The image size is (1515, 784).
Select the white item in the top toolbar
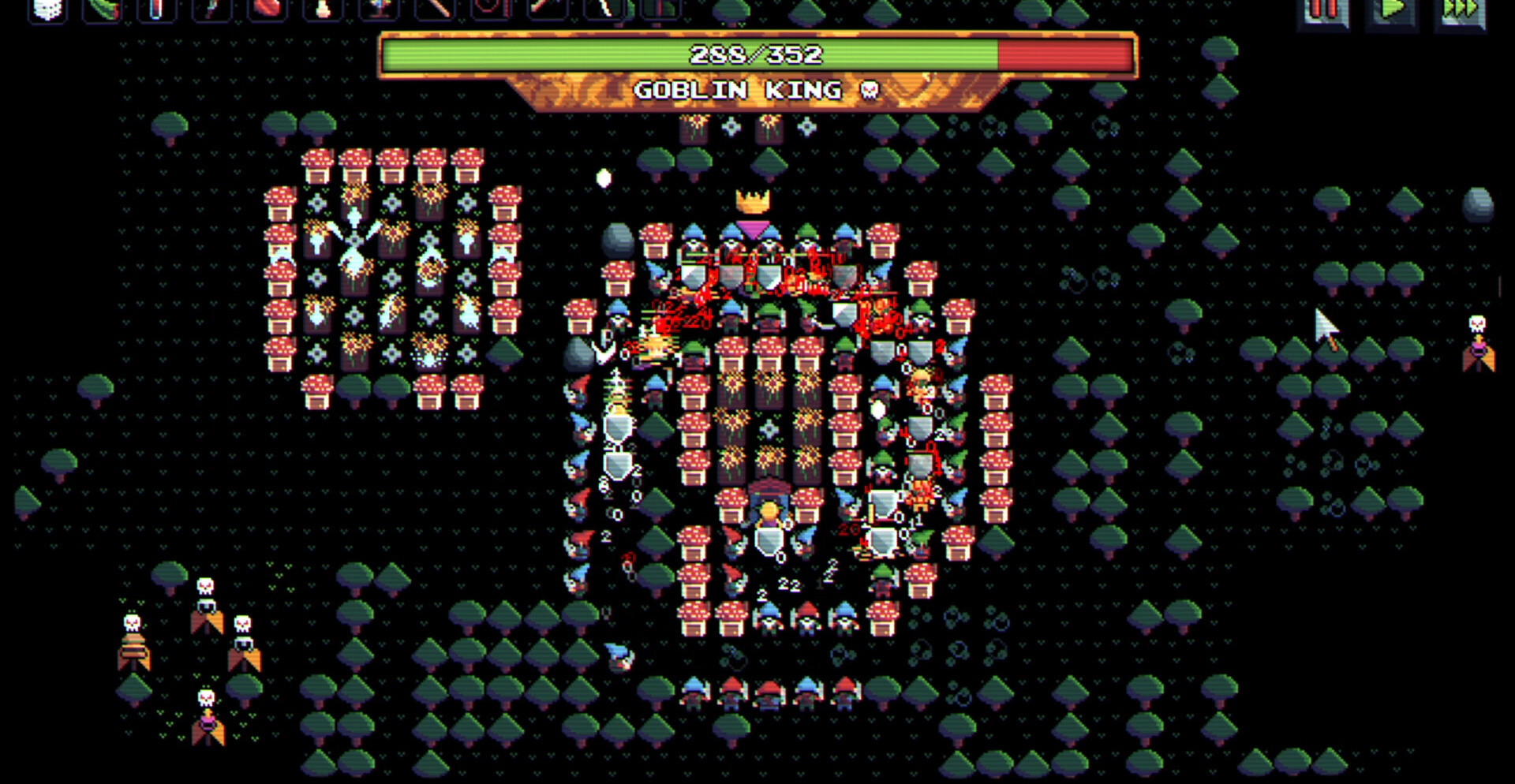click(48, 9)
